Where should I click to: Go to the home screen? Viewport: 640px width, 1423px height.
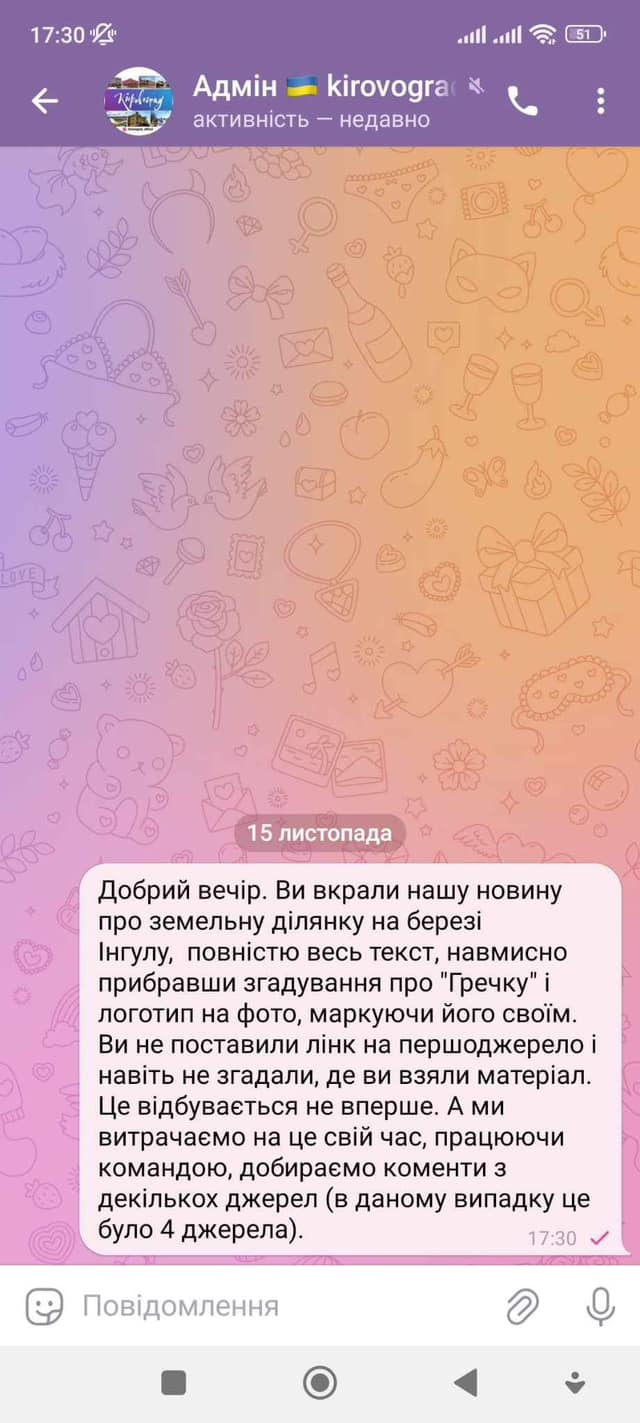pyautogui.click(x=319, y=1383)
